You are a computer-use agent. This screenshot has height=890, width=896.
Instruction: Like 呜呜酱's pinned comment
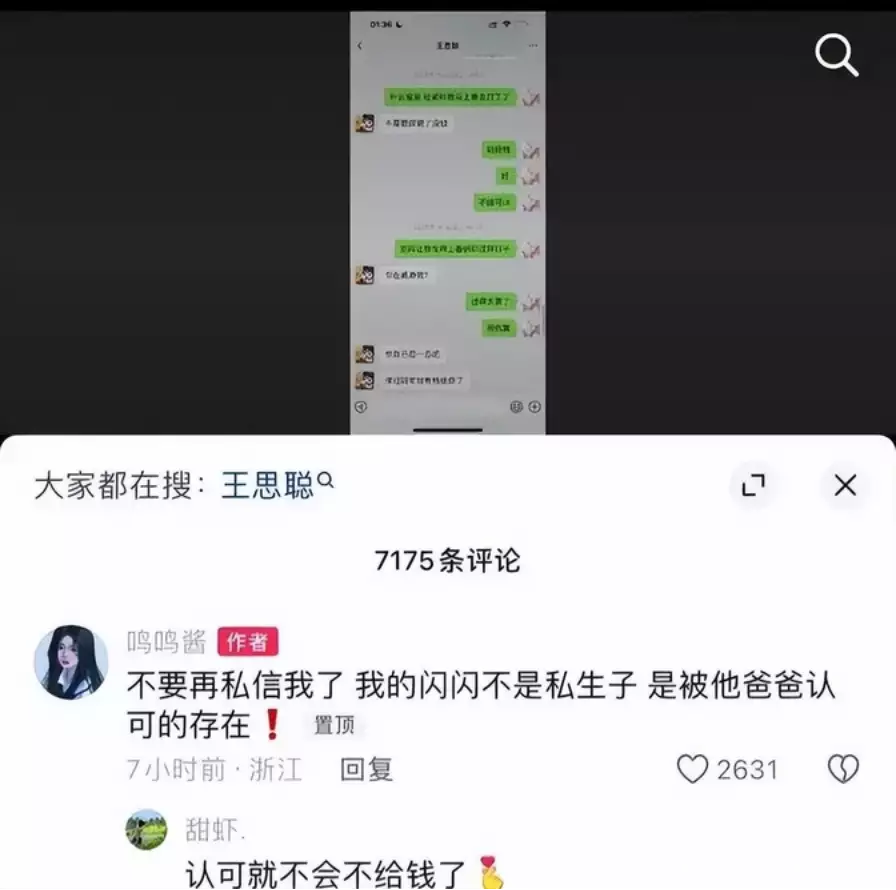pyautogui.click(x=693, y=769)
